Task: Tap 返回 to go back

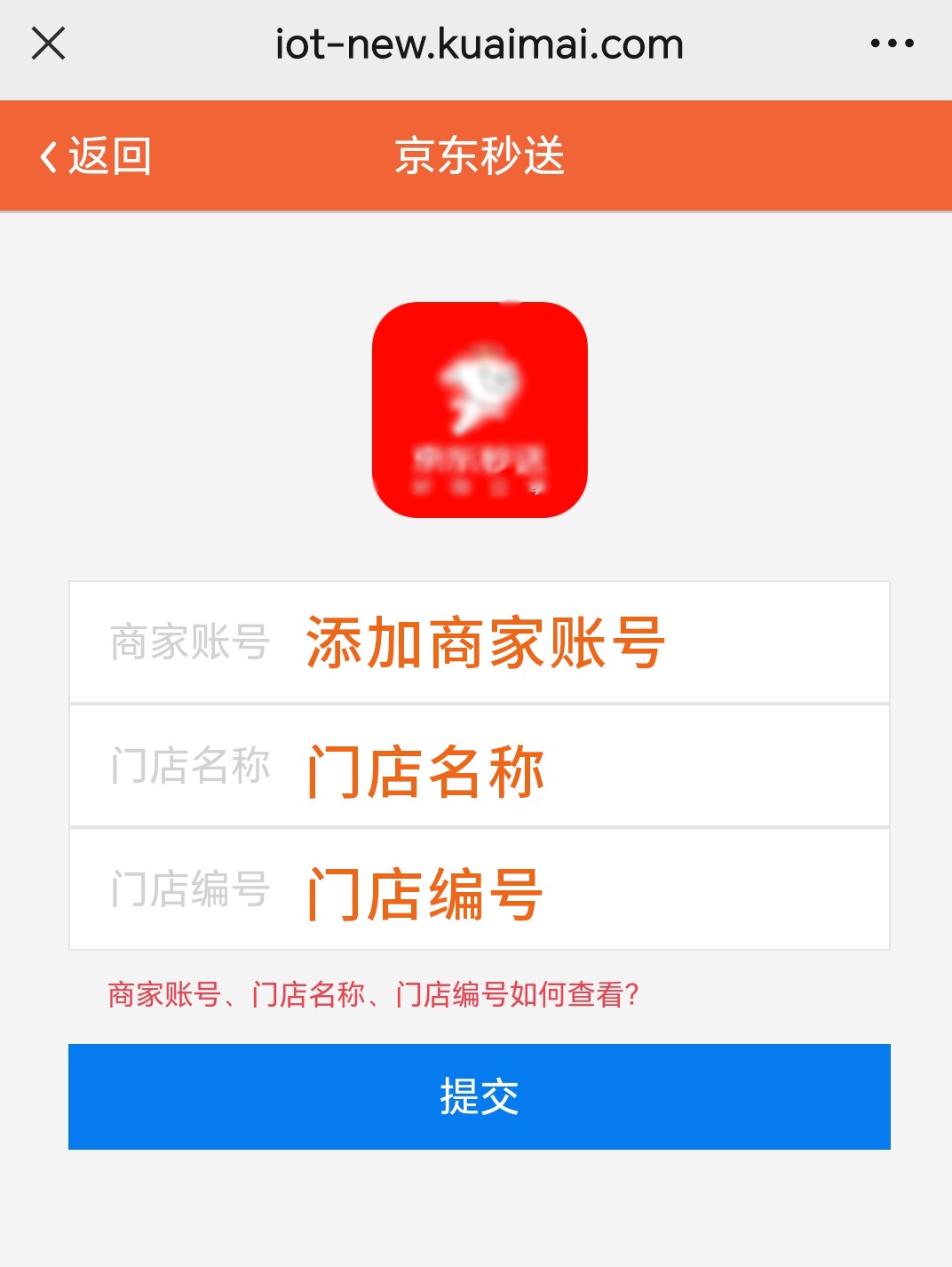Action: click(x=107, y=155)
